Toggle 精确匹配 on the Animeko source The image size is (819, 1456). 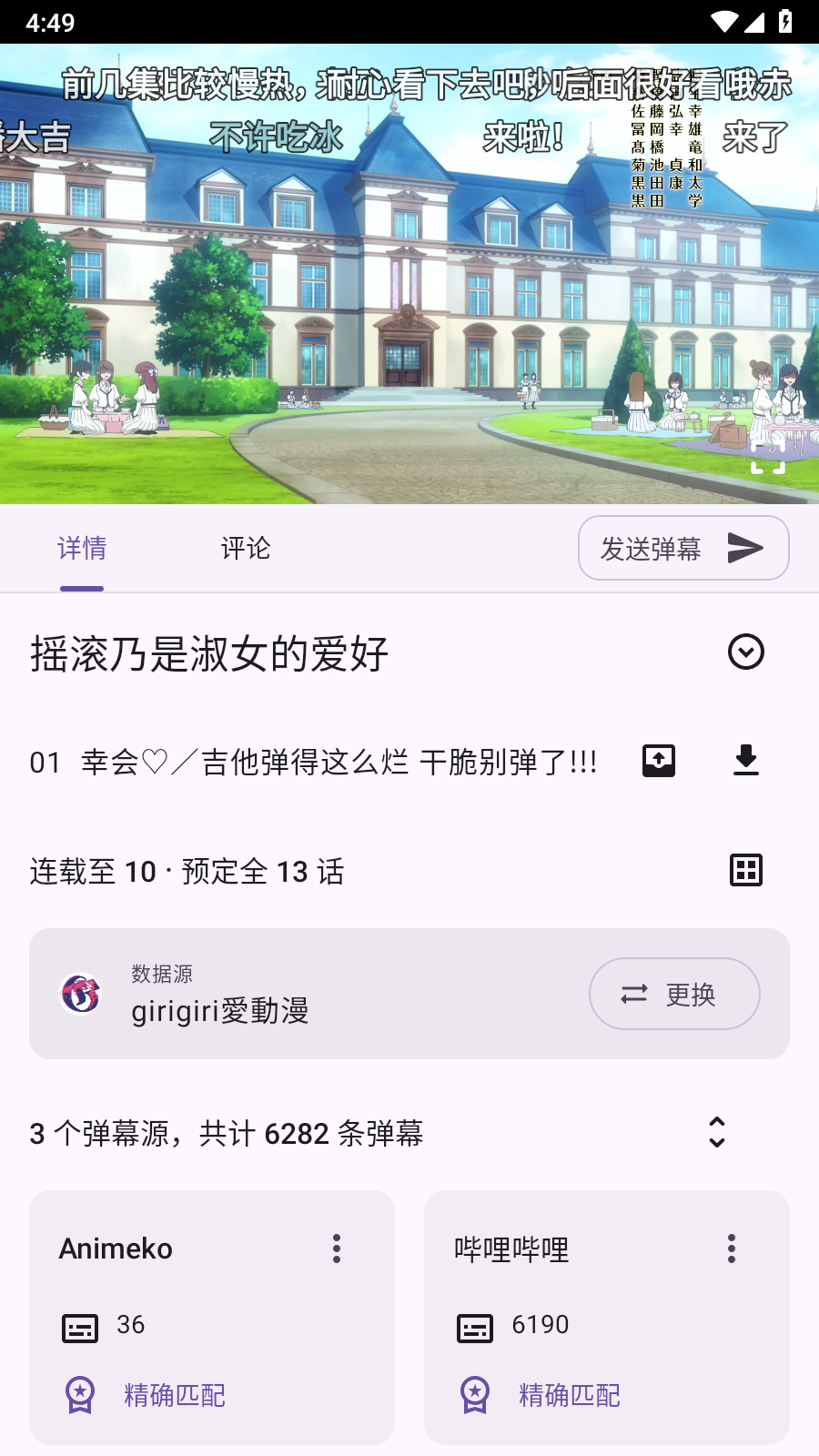pyautogui.click(x=175, y=1394)
